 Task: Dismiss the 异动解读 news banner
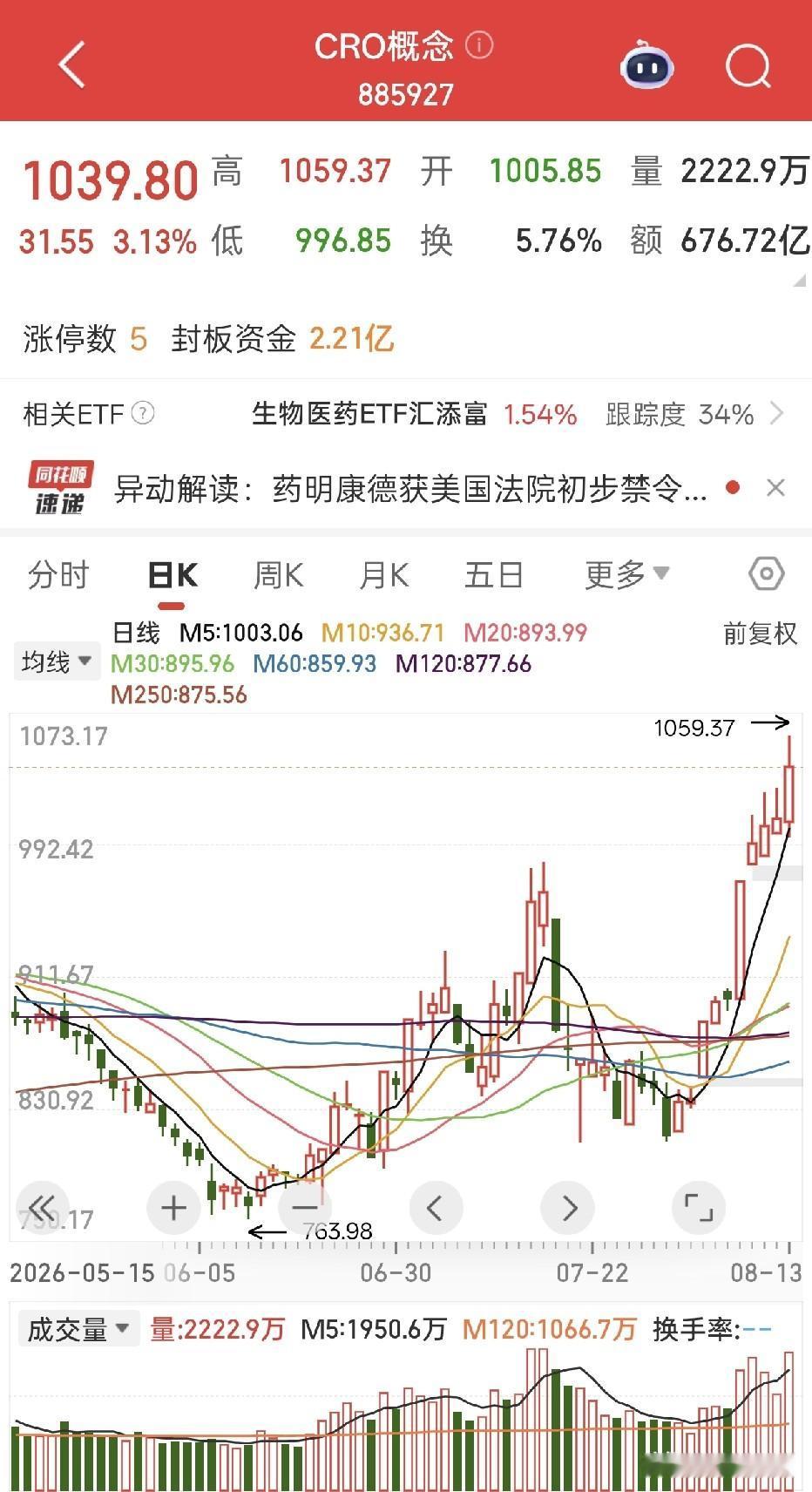point(775,488)
